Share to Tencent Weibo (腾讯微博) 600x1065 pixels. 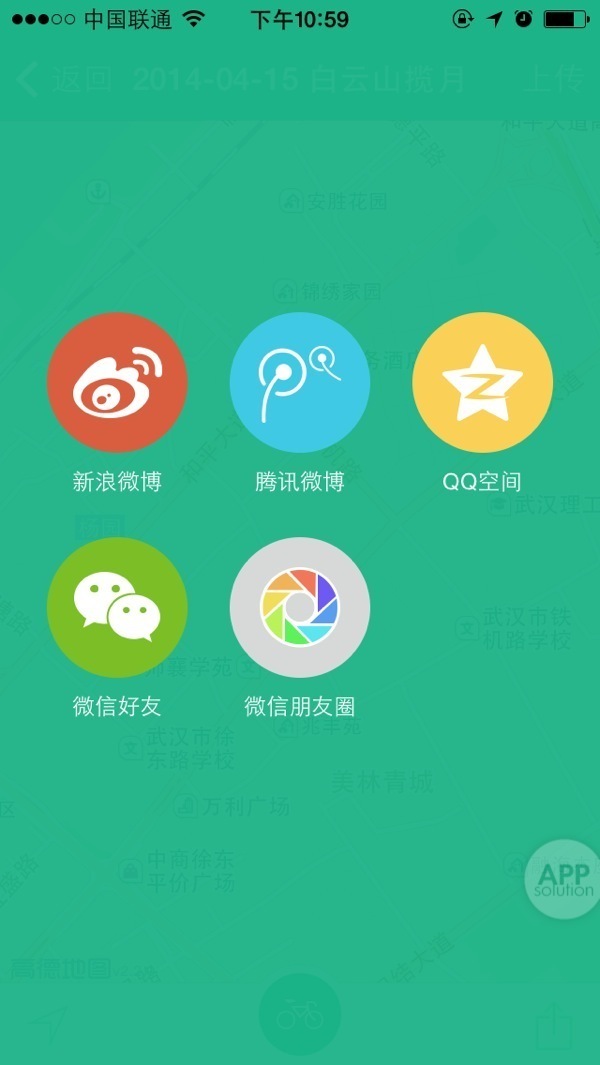pos(300,382)
